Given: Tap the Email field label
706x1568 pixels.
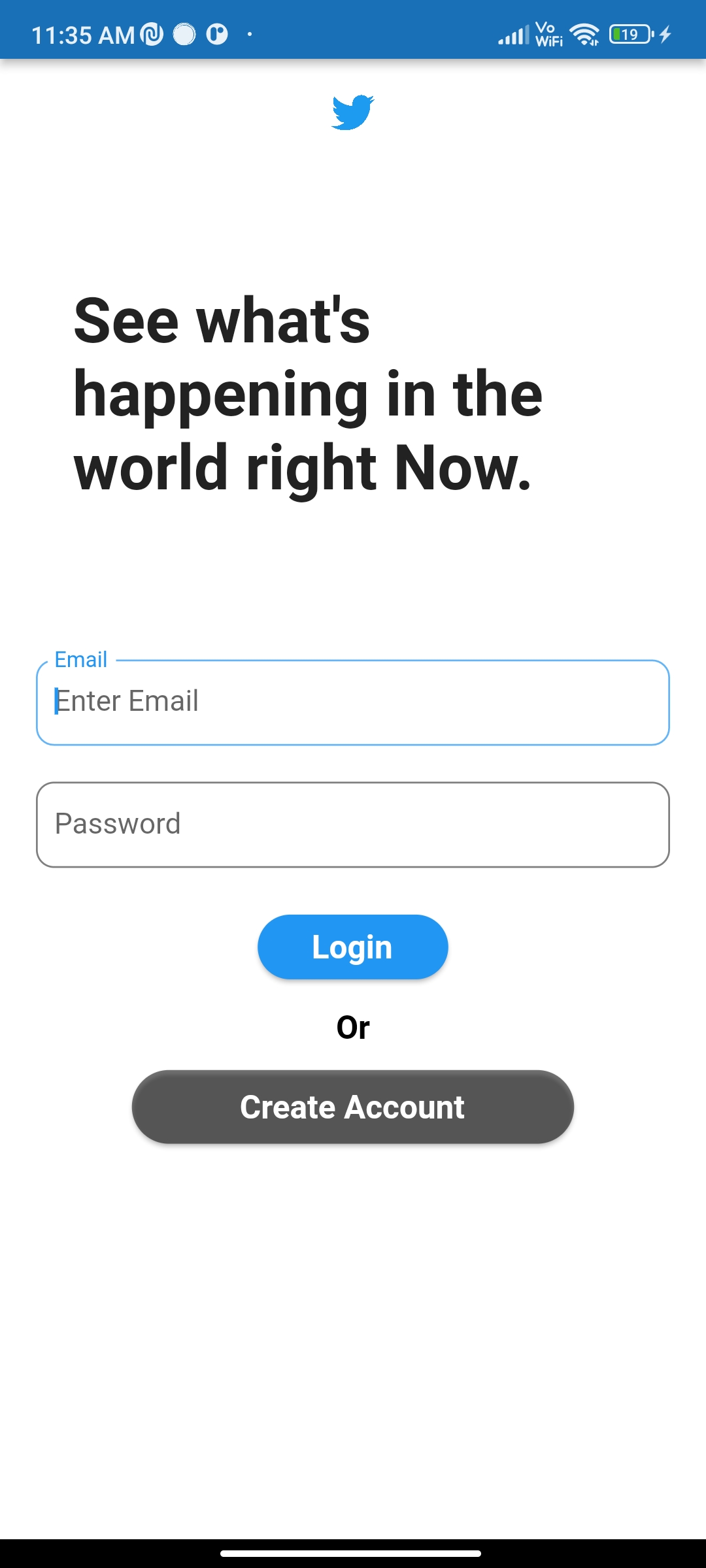Looking at the screenshot, I should click(80, 659).
